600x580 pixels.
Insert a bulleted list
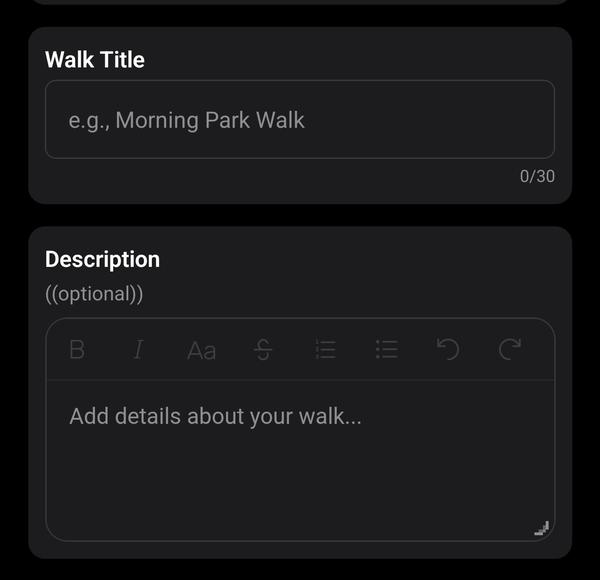coord(387,350)
